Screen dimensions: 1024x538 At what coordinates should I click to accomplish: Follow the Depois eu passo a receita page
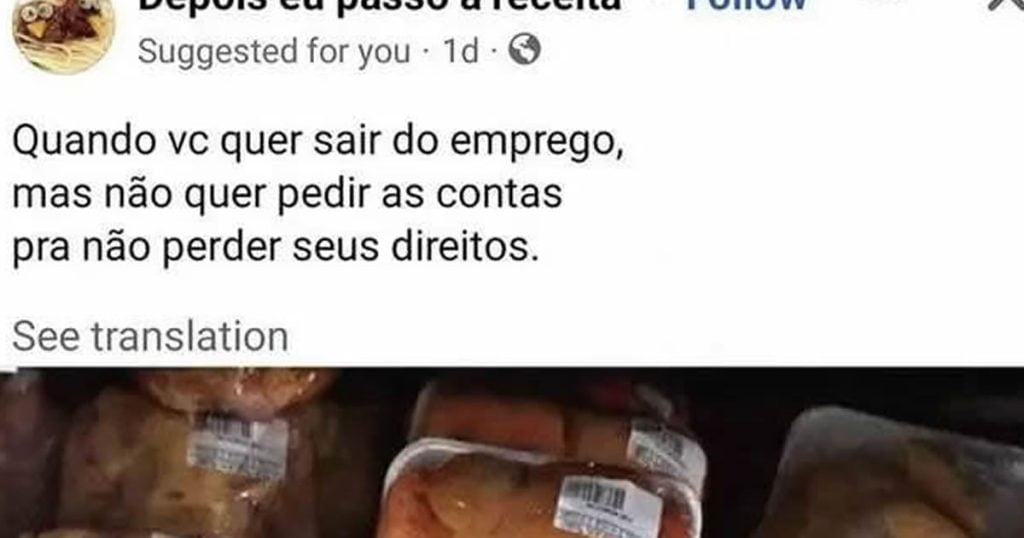744,5
